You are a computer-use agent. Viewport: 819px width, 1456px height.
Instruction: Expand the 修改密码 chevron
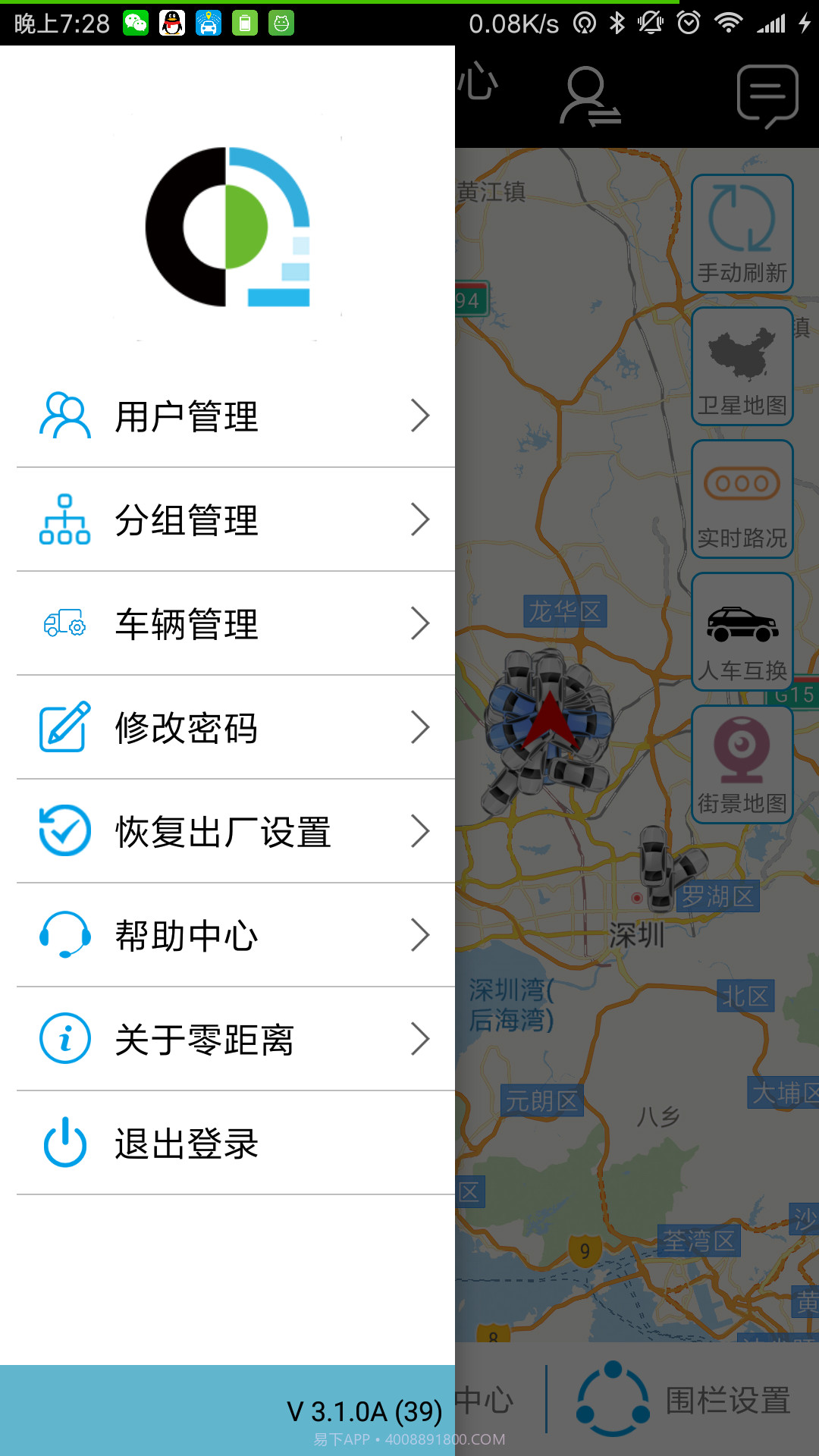422,726
